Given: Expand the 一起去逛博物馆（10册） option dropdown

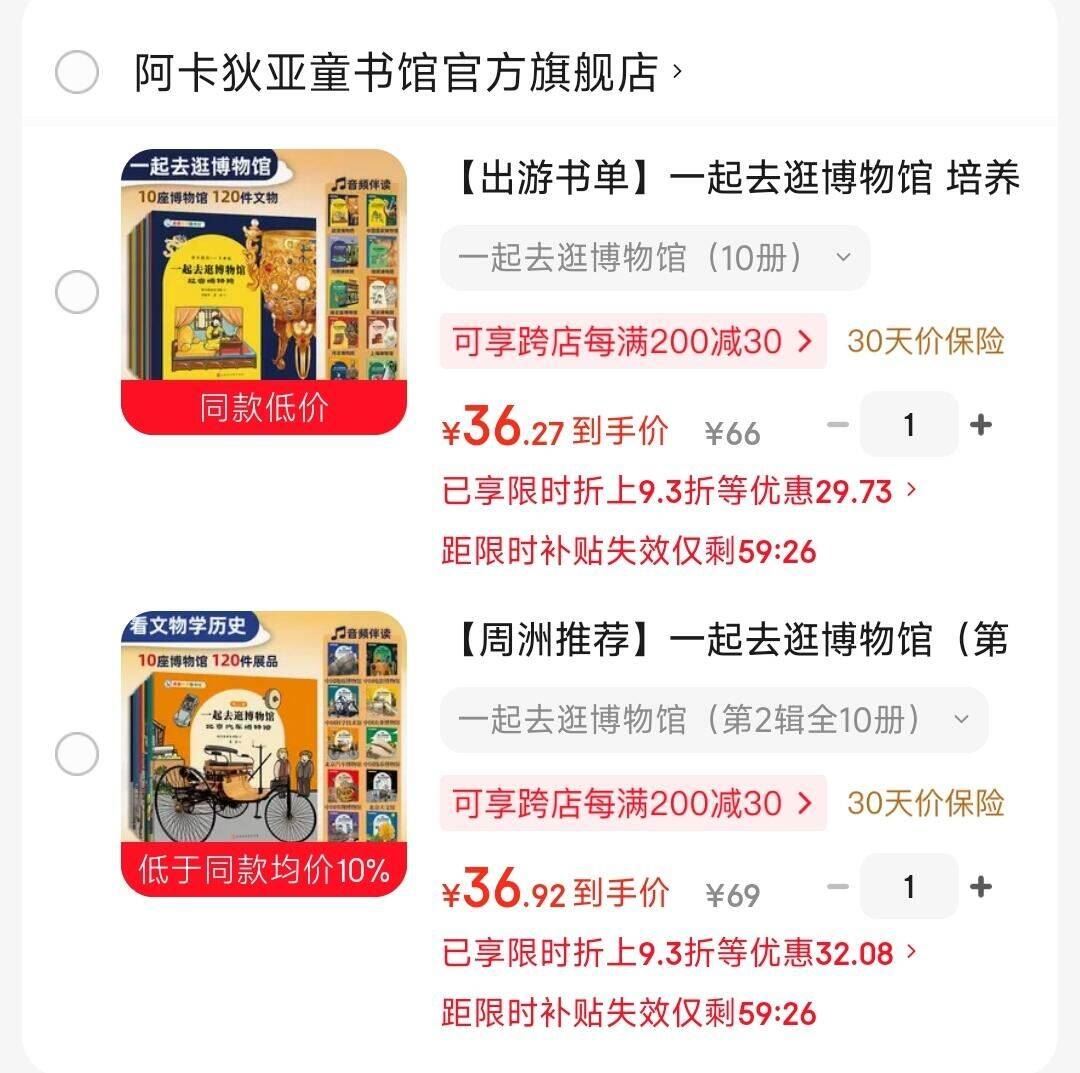Looking at the screenshot, I should 654,258.
